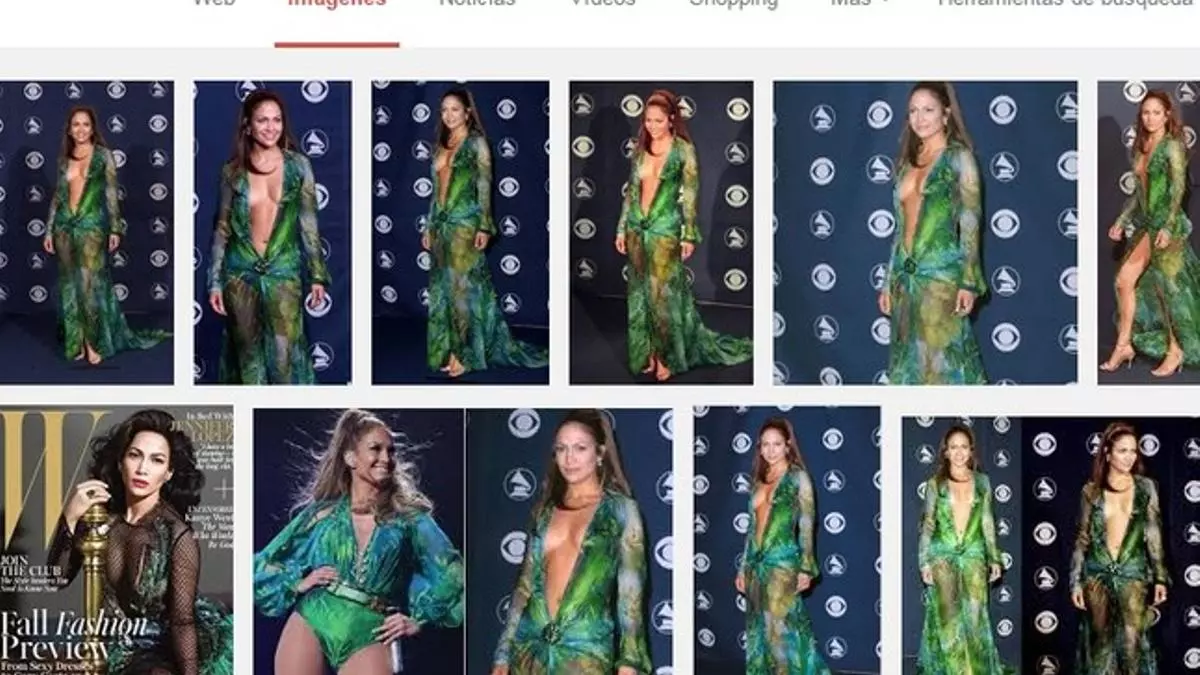Open the side-by-side two-photo comparison image
Screen dimensions: 1200x675
pos(1050,545)
